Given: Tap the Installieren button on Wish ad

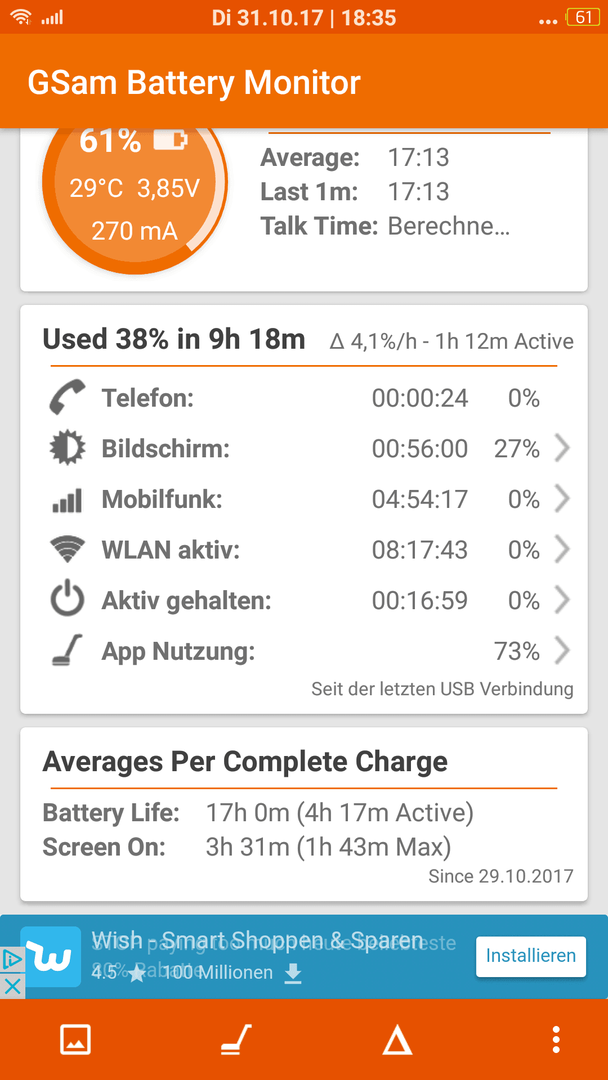Looking at the screenshot, I should [531, 956].
